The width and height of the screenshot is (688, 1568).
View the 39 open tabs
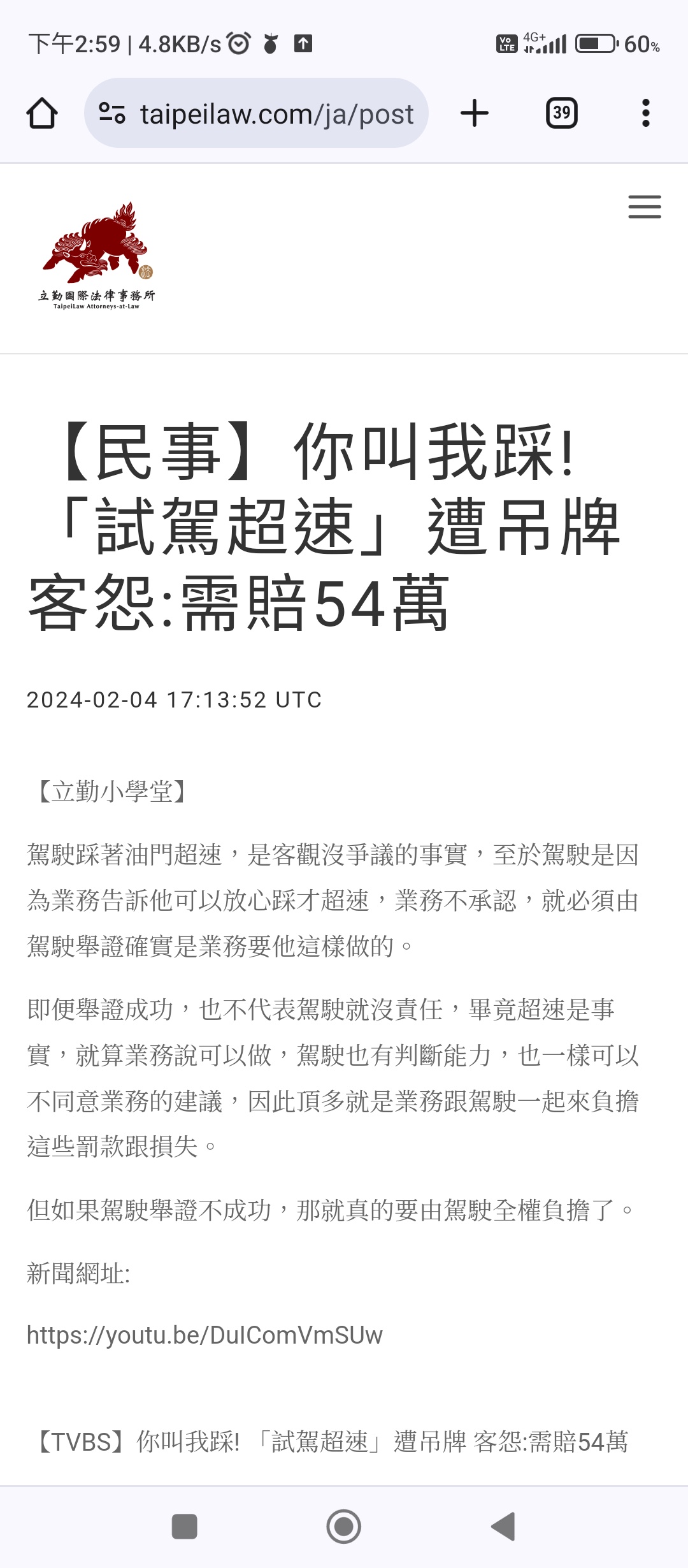click(x=562, y=113)
